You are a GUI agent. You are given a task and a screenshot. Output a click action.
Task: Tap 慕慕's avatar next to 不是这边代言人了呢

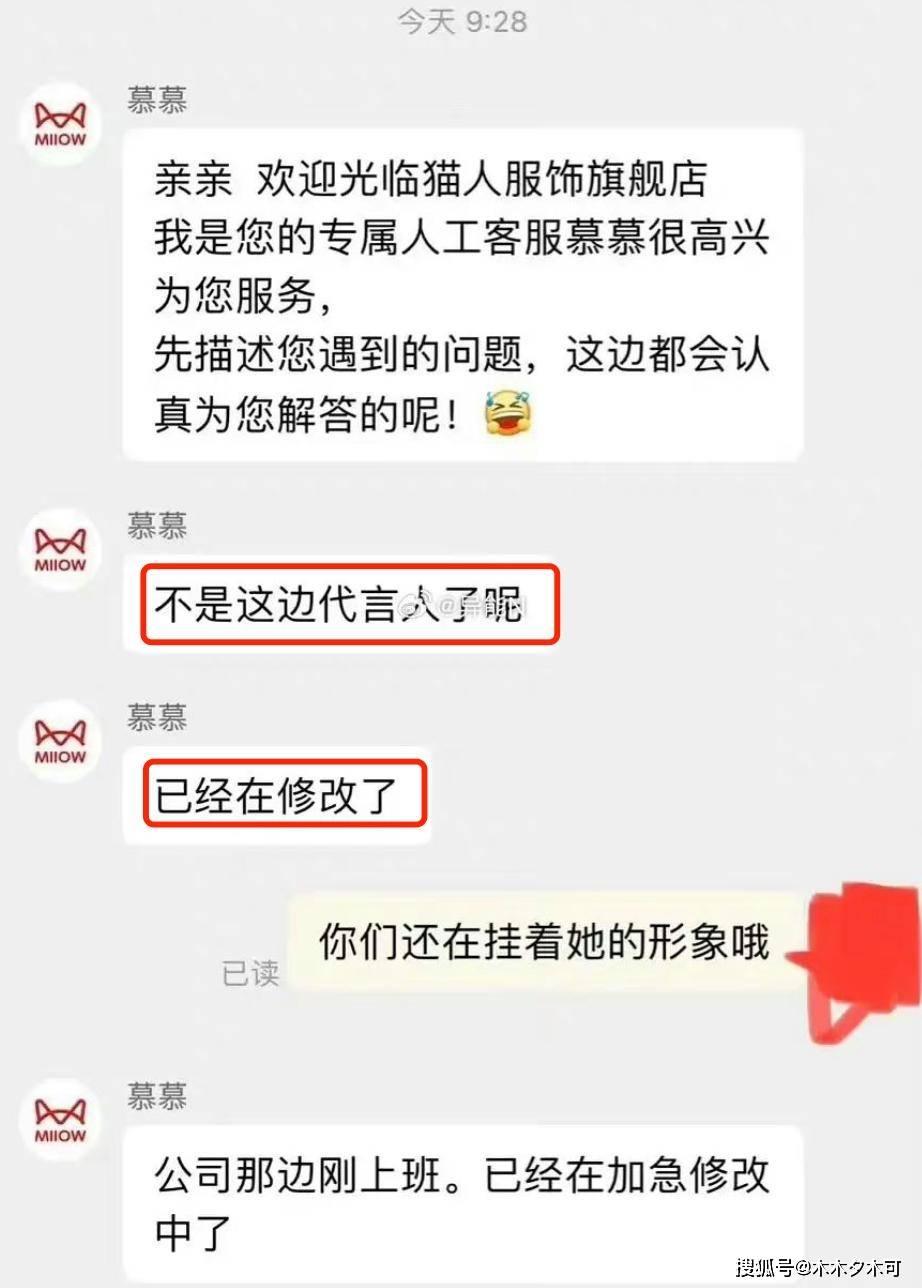point(60,548)
